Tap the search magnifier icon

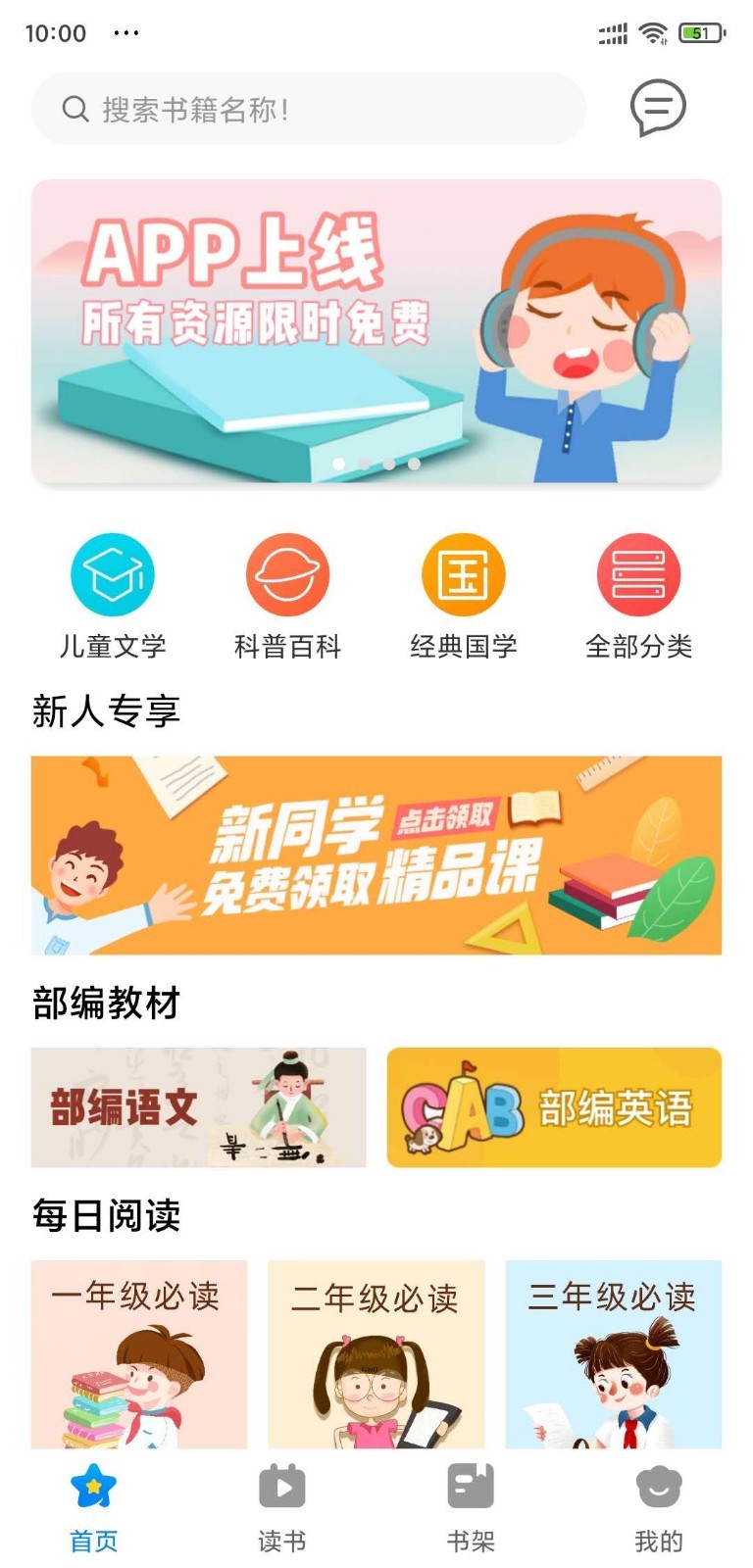coord(74,109)
